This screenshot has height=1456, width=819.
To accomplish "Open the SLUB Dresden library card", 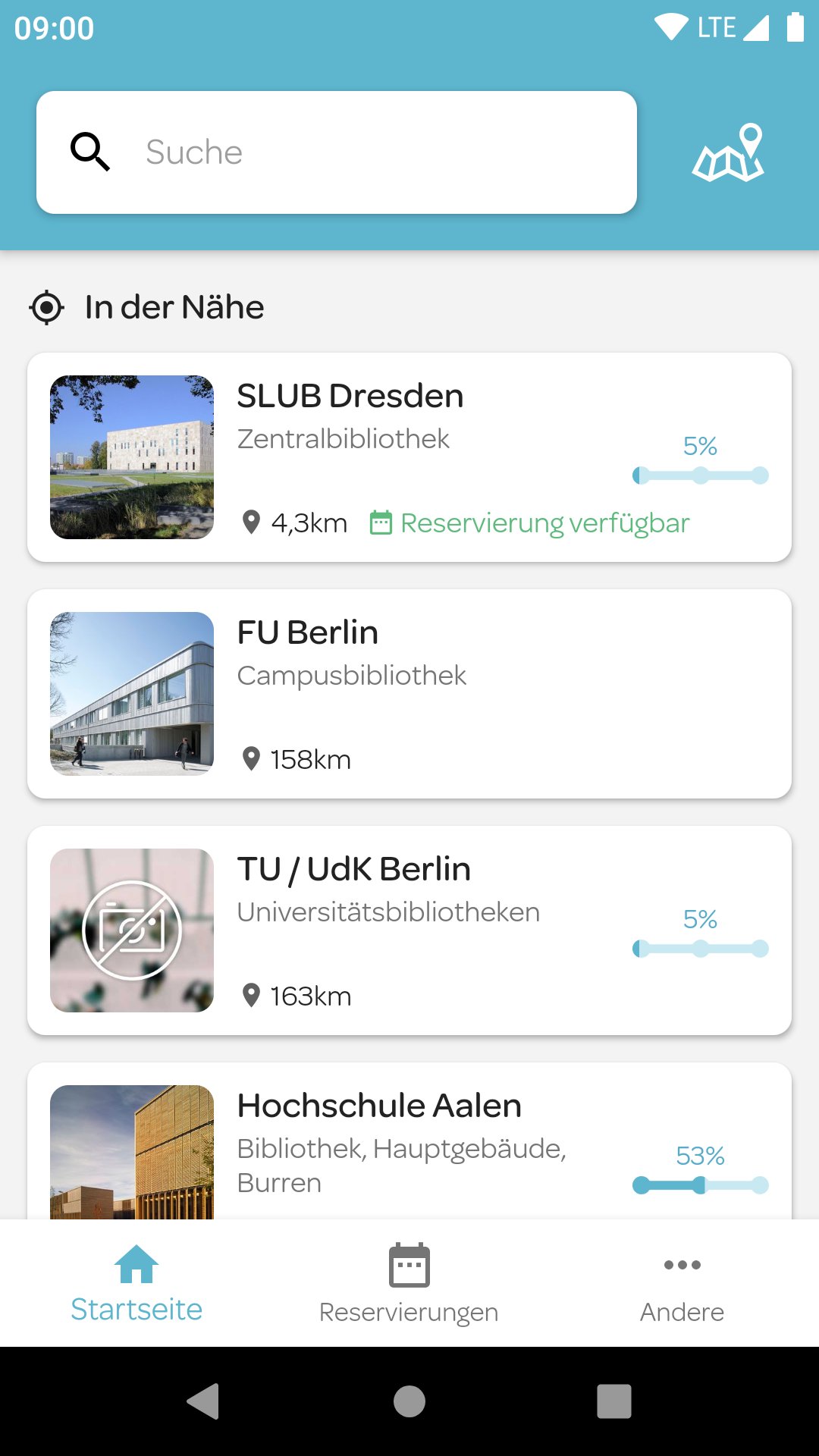I will tap(409, 457).
